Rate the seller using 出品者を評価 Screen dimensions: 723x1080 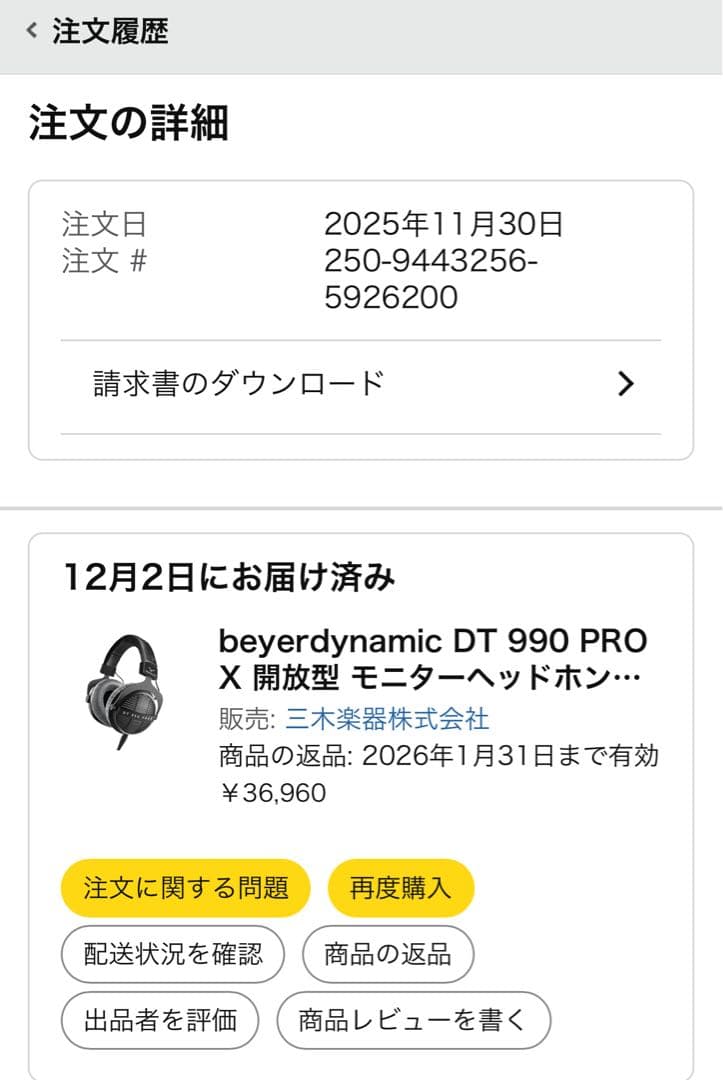[x=159, y=1020]
